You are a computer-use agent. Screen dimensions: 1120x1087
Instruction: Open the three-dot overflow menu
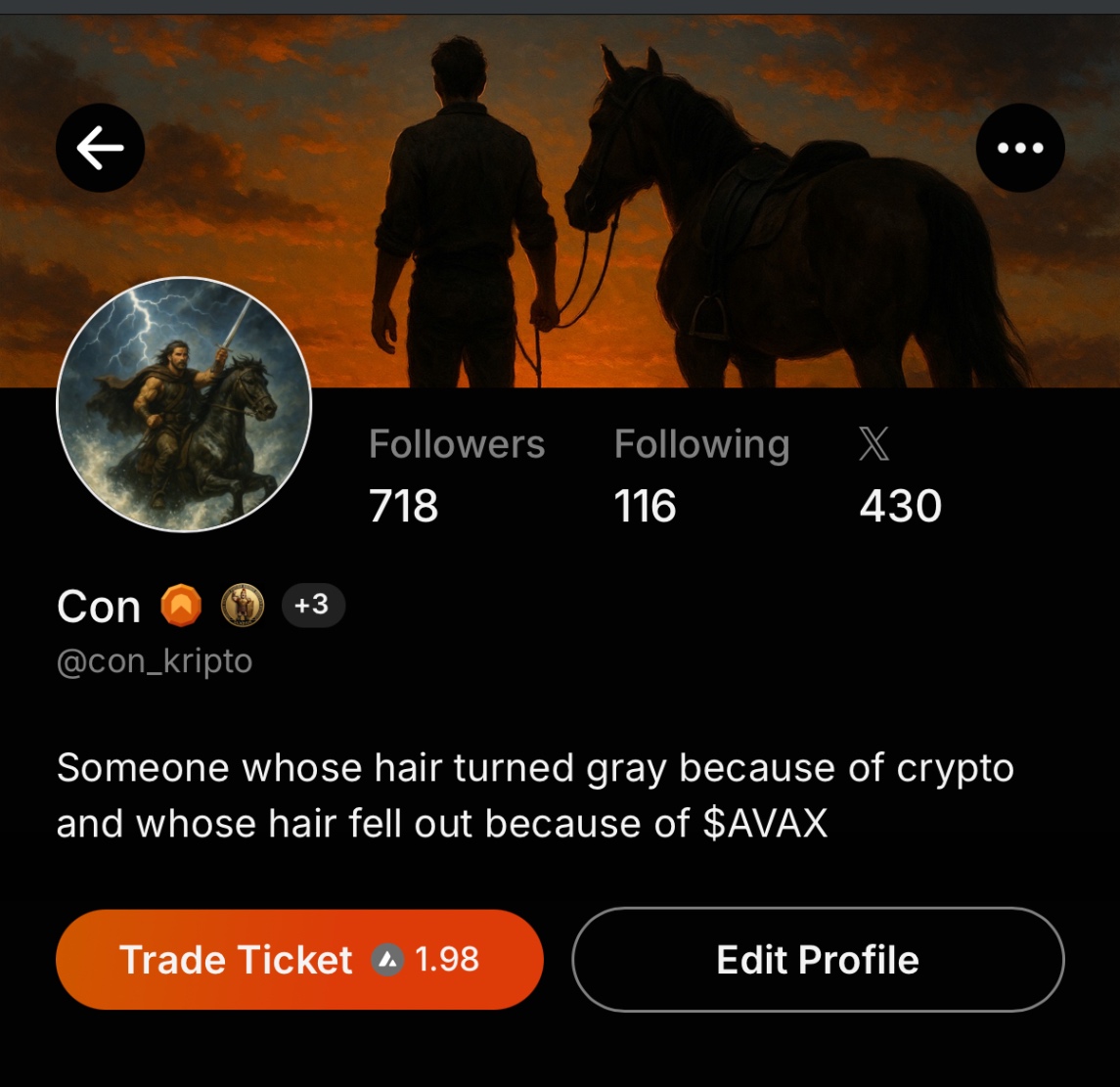coord(1020,149)
